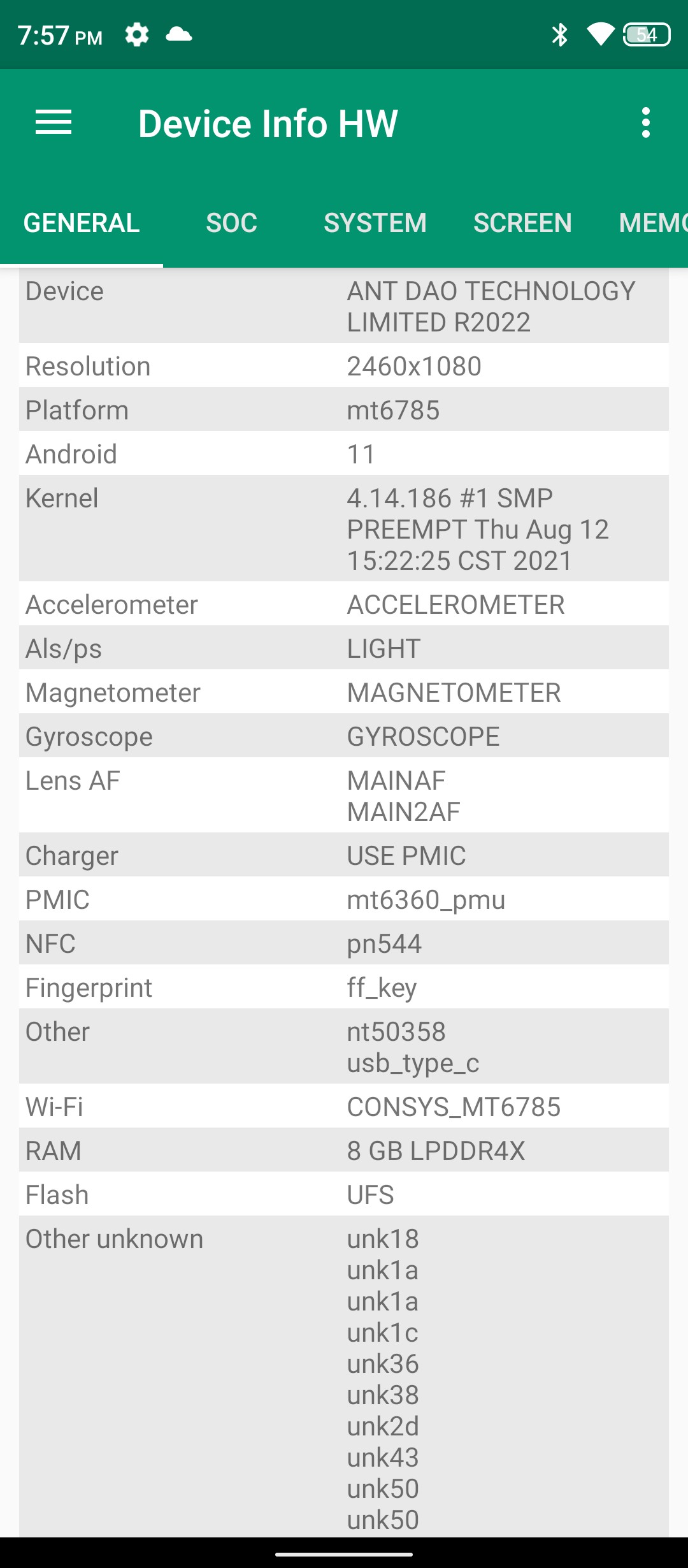Open the navigation drawer menu
688x1568 pixels.
coord(54,122)
